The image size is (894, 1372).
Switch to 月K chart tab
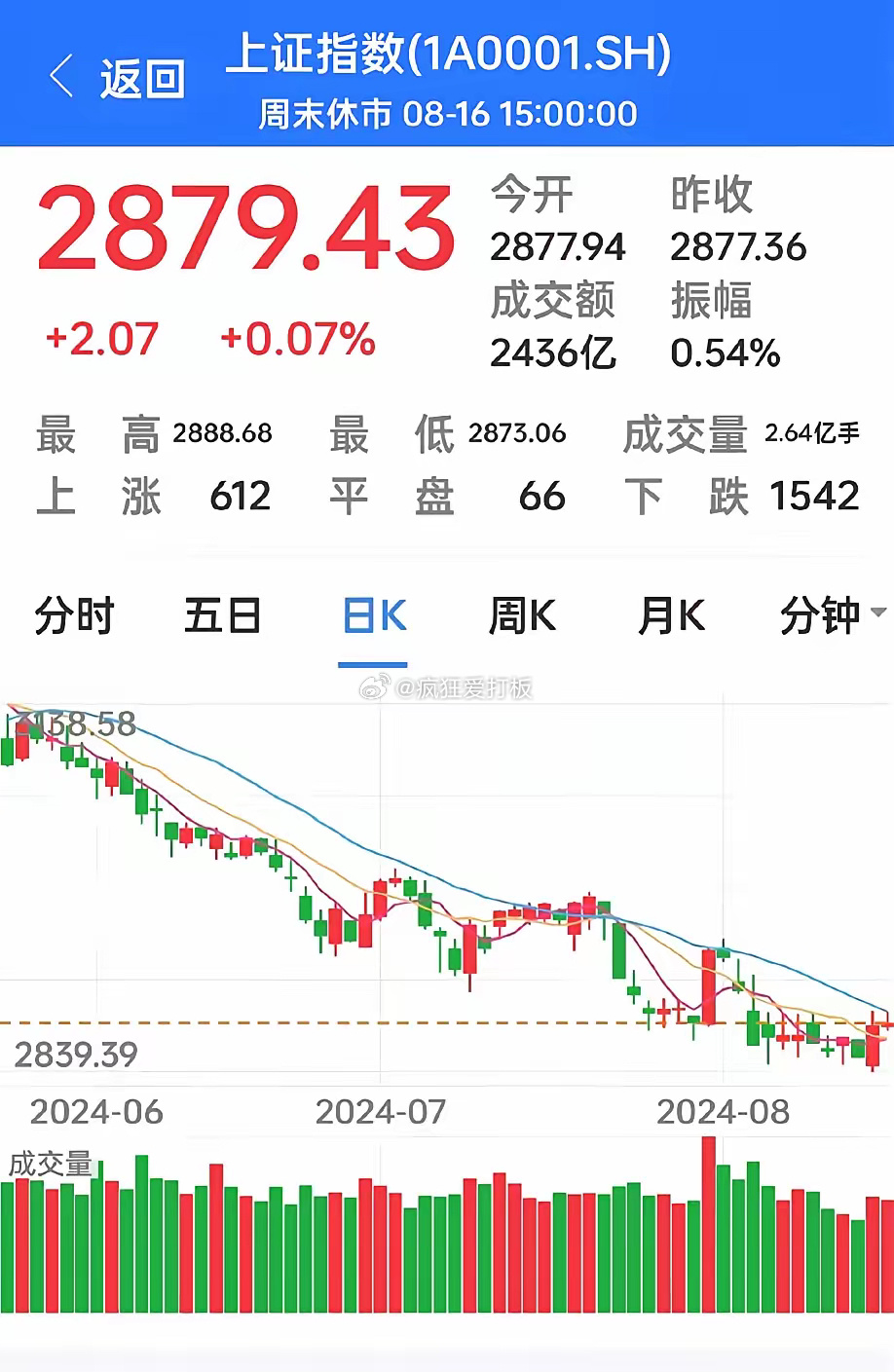[671, 616]
